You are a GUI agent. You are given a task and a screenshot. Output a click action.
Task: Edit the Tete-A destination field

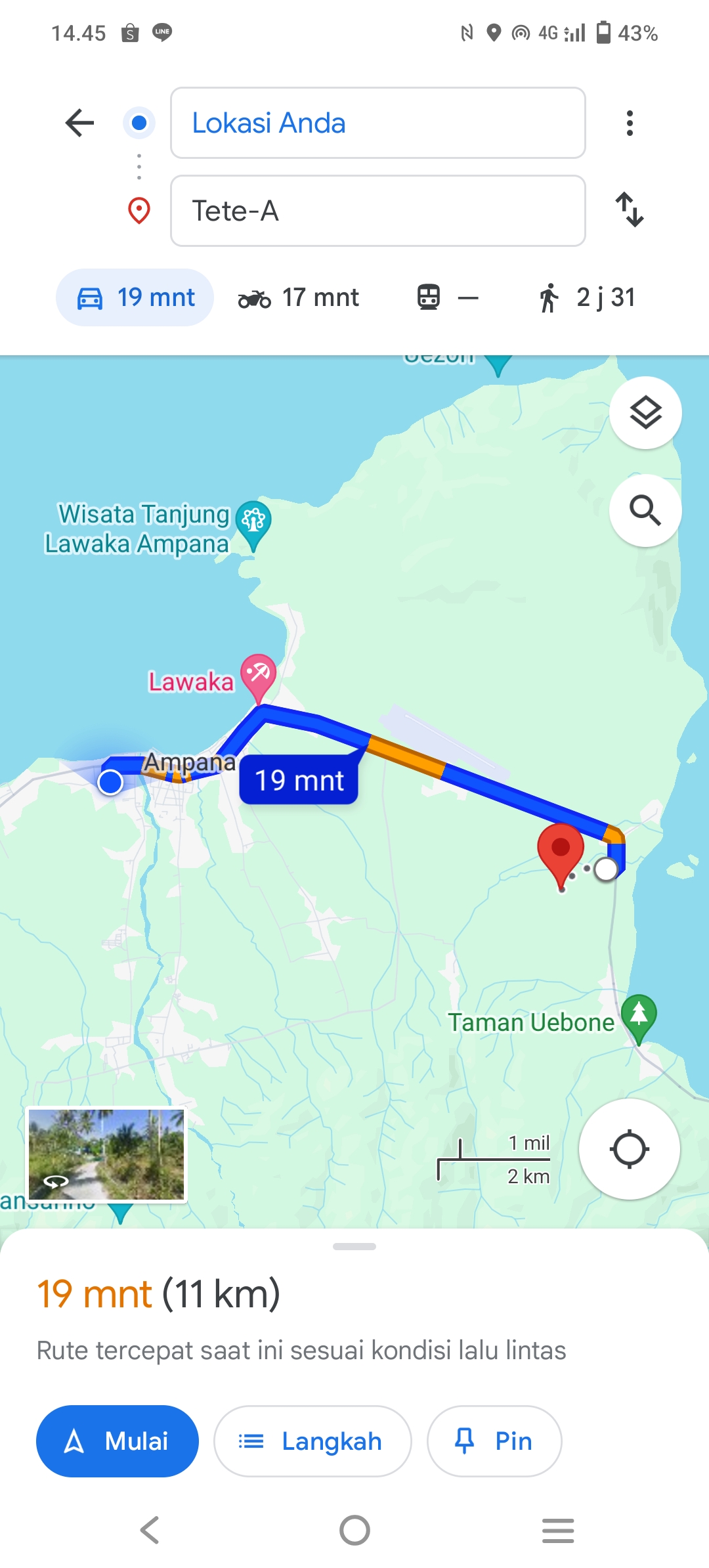(x=377, y=211)
